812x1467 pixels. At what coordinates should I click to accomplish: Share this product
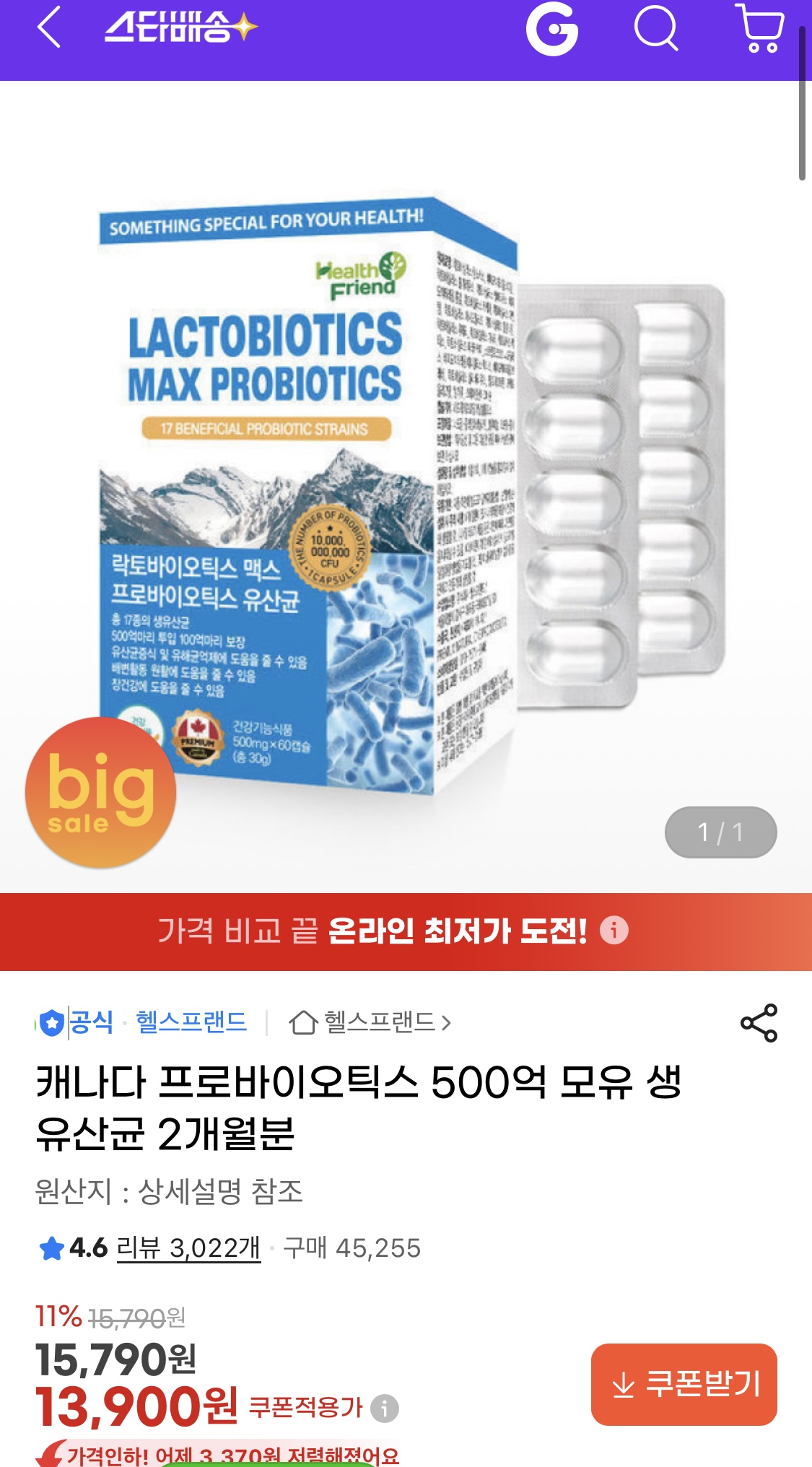click(x=759, y=1022)
